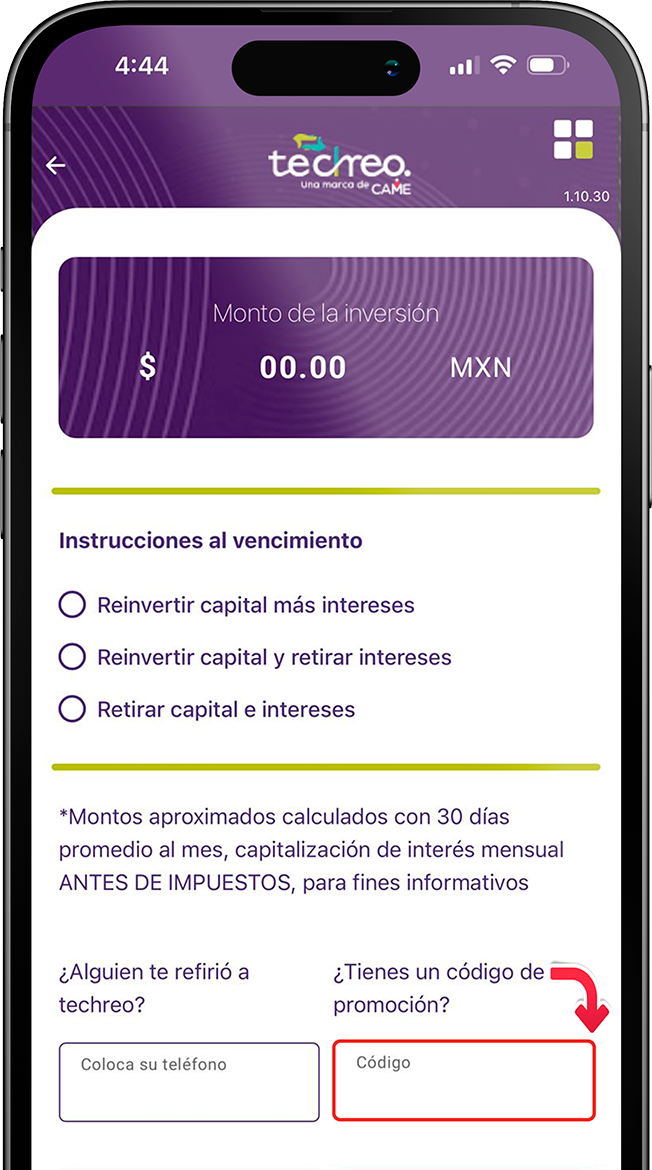Select Reinvertir capital más intereses

73,605
